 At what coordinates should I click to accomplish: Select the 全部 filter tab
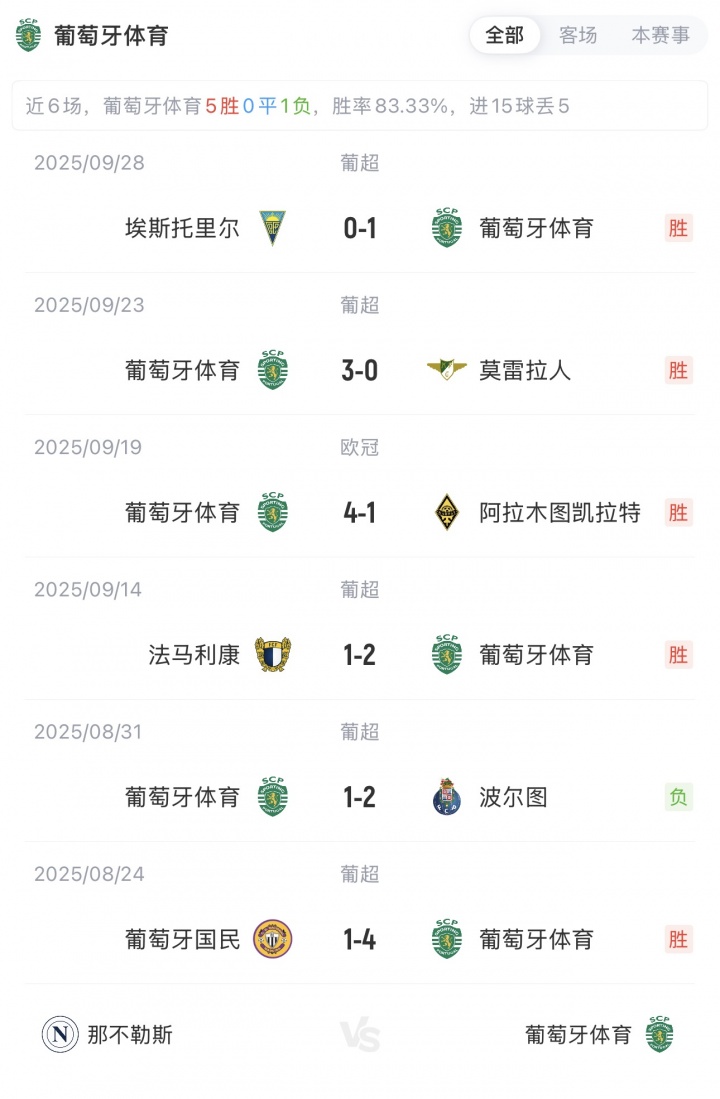pyautogui.click(x=505, y=36)
